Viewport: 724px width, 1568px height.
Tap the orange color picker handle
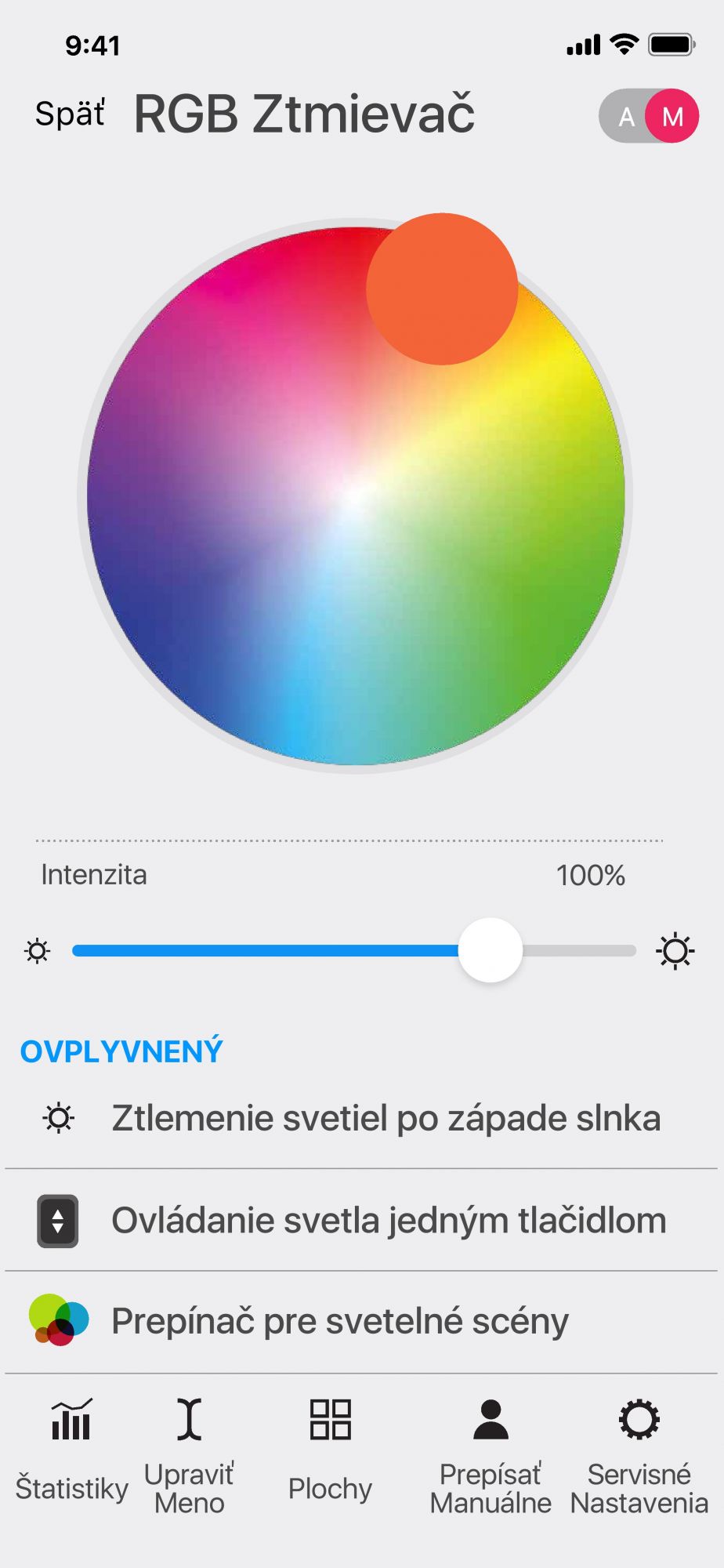[442, 289]
